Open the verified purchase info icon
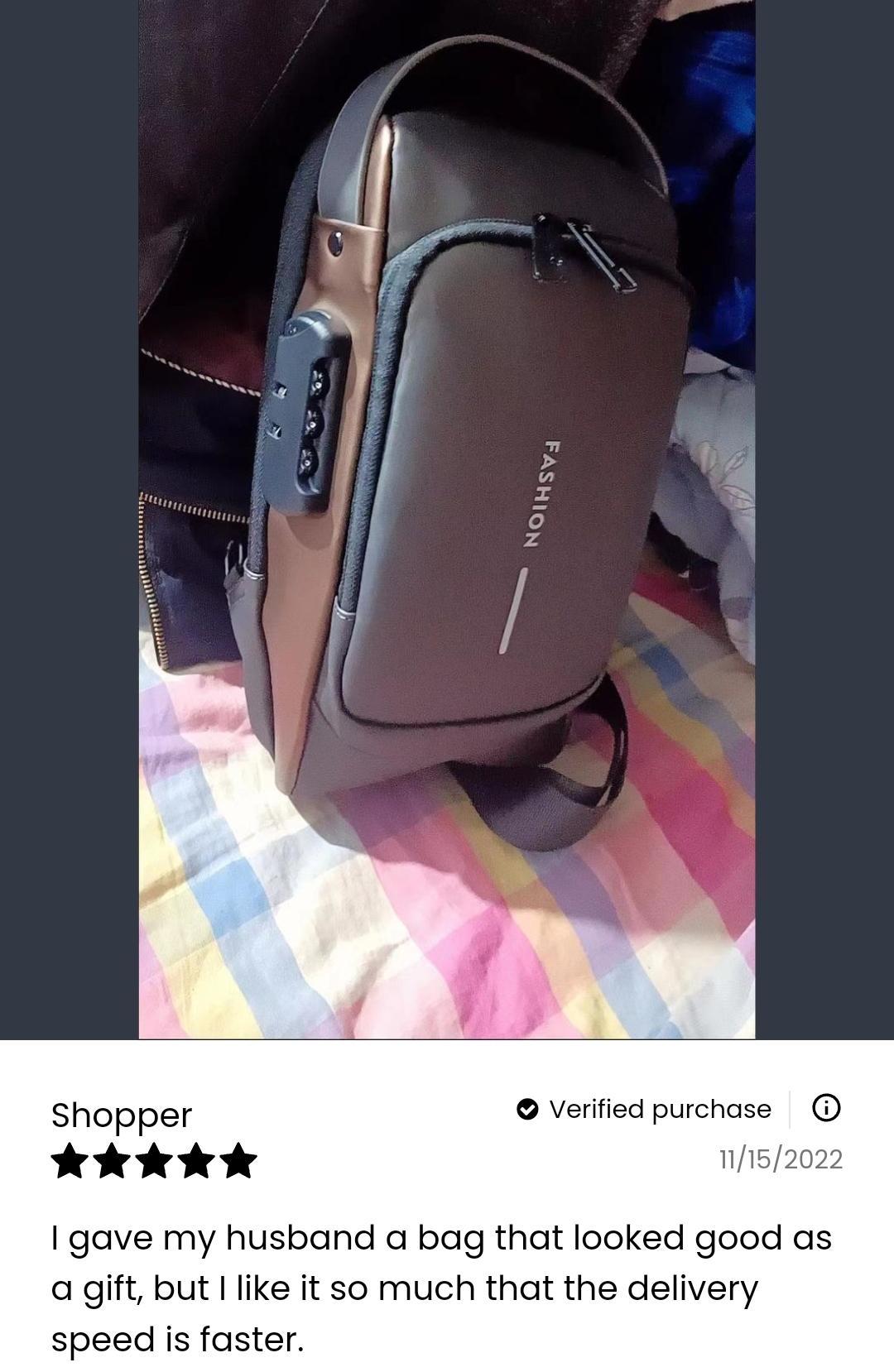 [825, 1108]
